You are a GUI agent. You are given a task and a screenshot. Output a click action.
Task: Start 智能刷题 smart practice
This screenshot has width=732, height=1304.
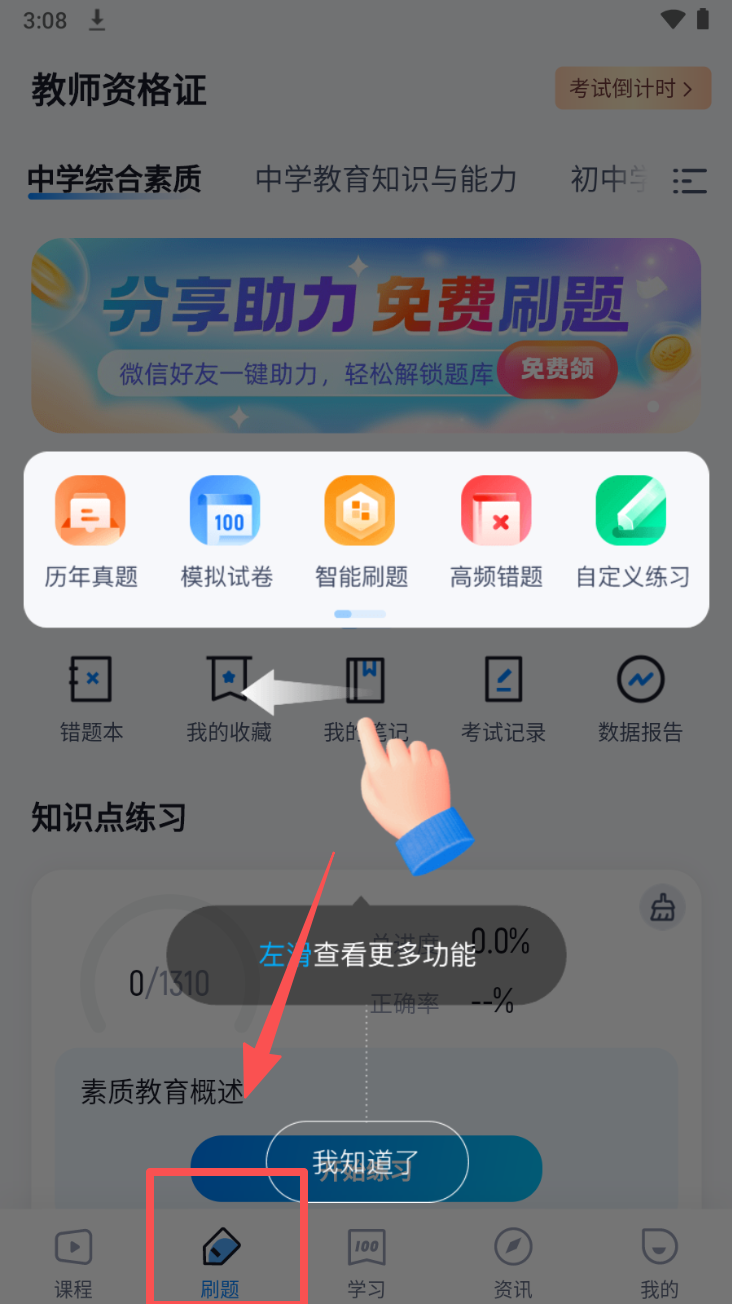point(360,531)
